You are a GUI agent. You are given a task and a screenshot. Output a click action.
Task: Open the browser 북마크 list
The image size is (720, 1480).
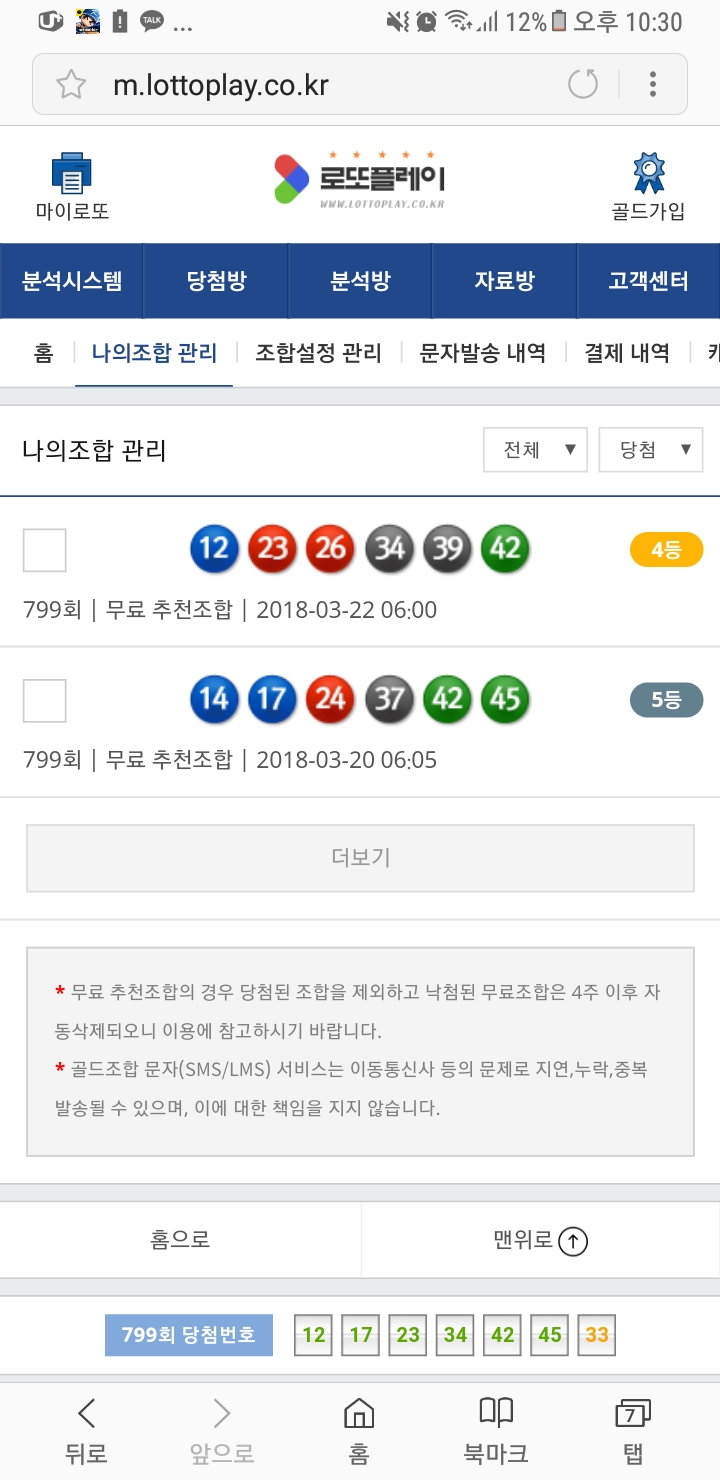(496, 1428)
